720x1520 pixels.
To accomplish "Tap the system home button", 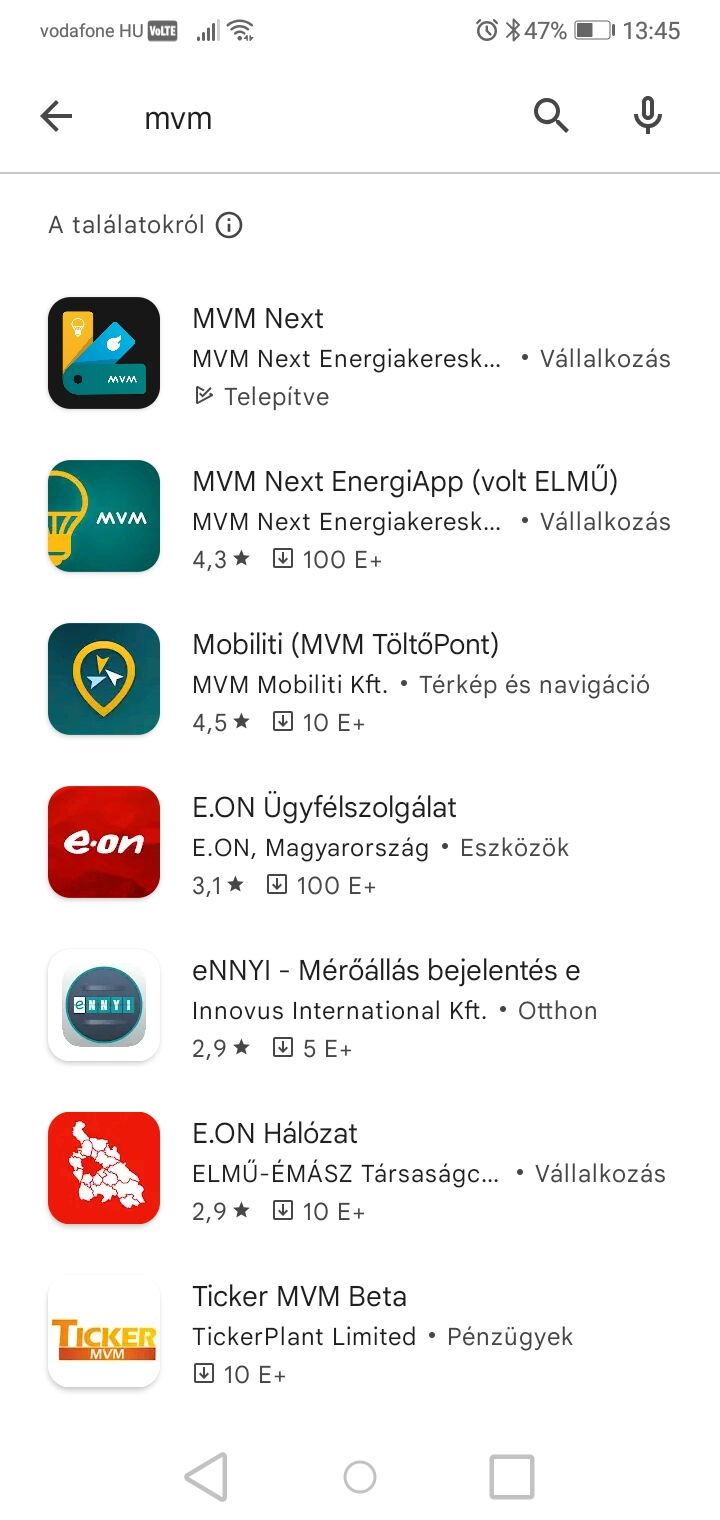I will click(360, 1476).
